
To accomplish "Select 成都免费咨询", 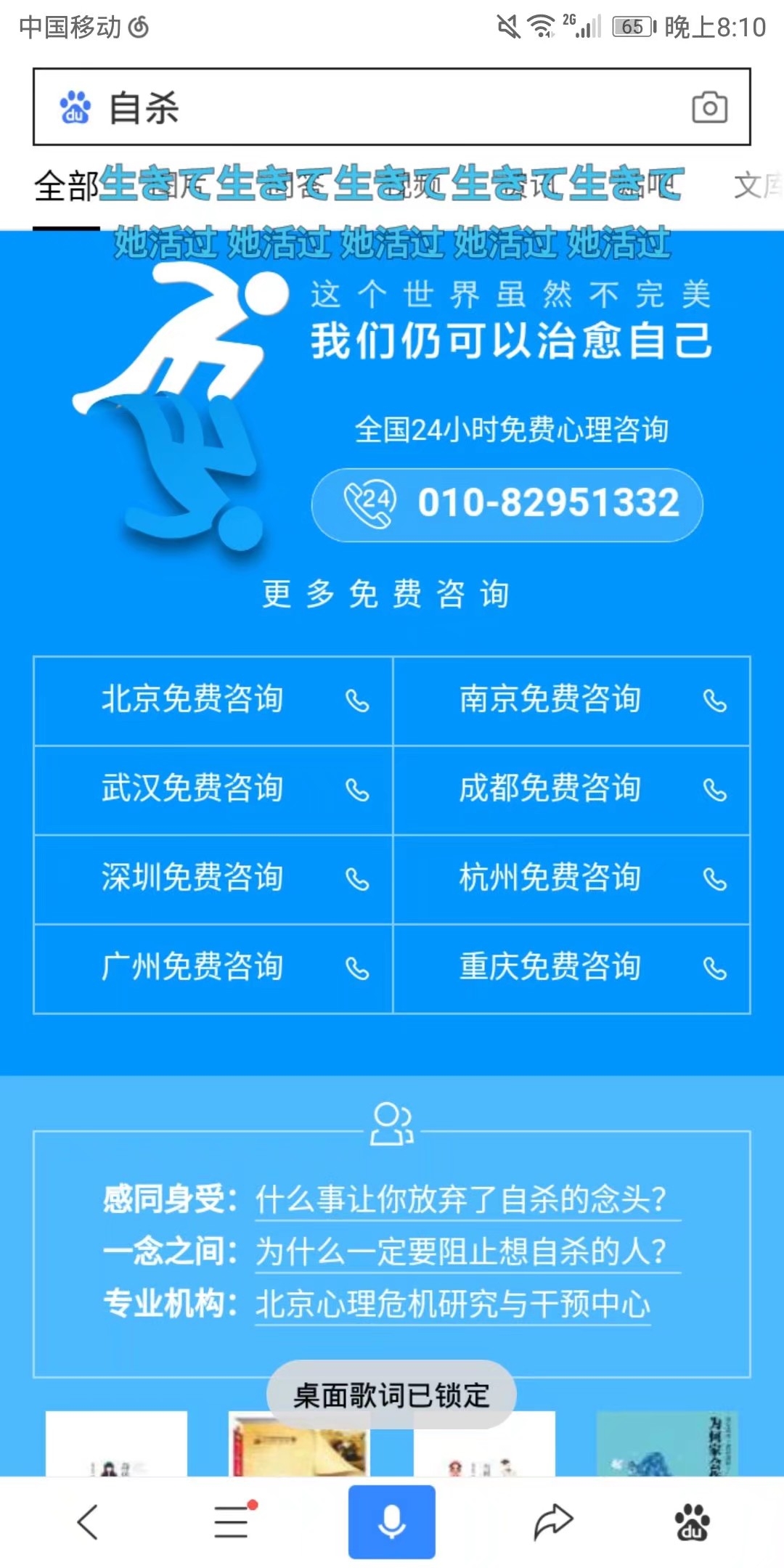I will [x=571, y=790].
